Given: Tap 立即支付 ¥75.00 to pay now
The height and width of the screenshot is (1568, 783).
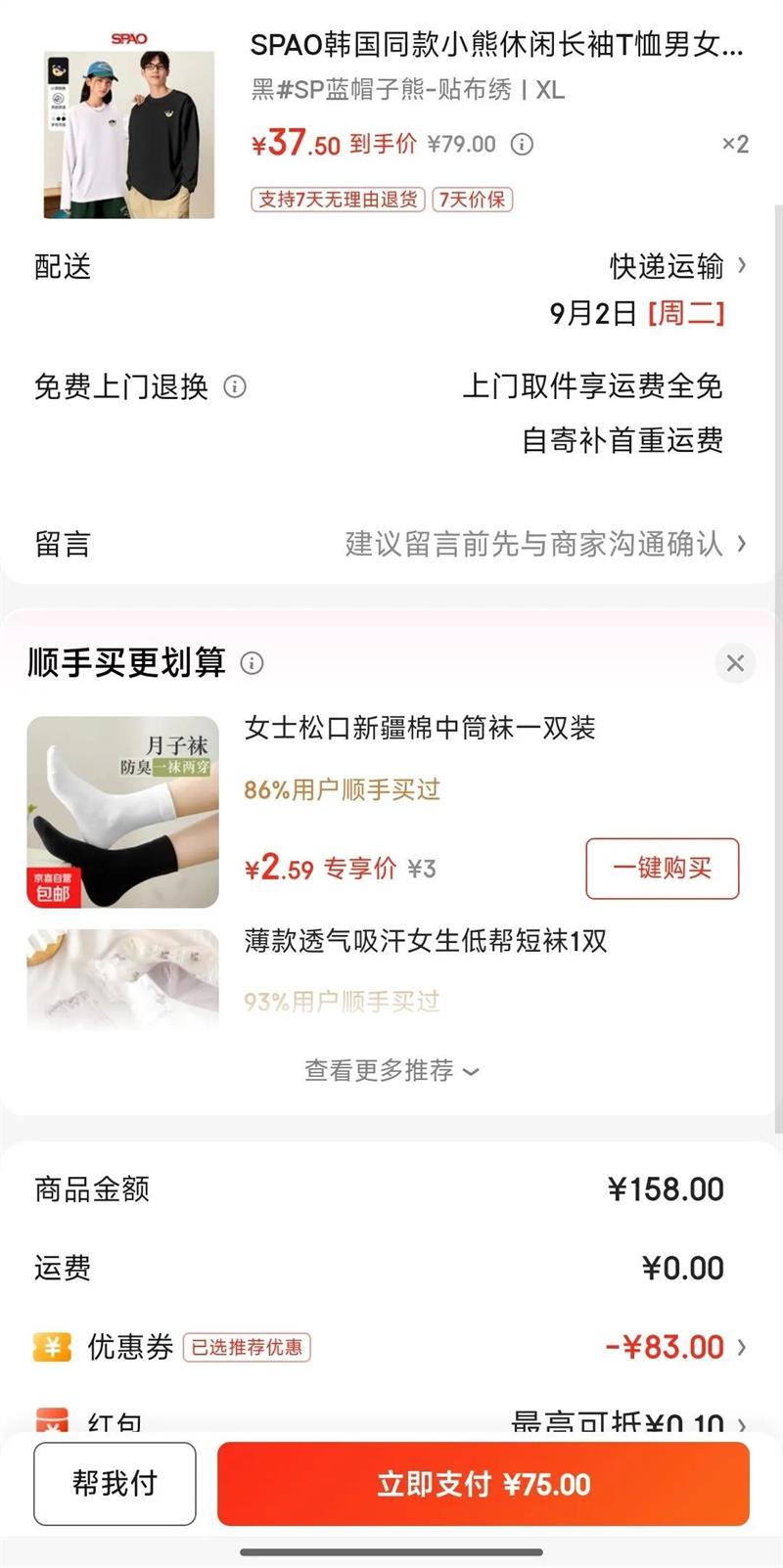Looking at the screenshot, I should [x=484, y=1484].
